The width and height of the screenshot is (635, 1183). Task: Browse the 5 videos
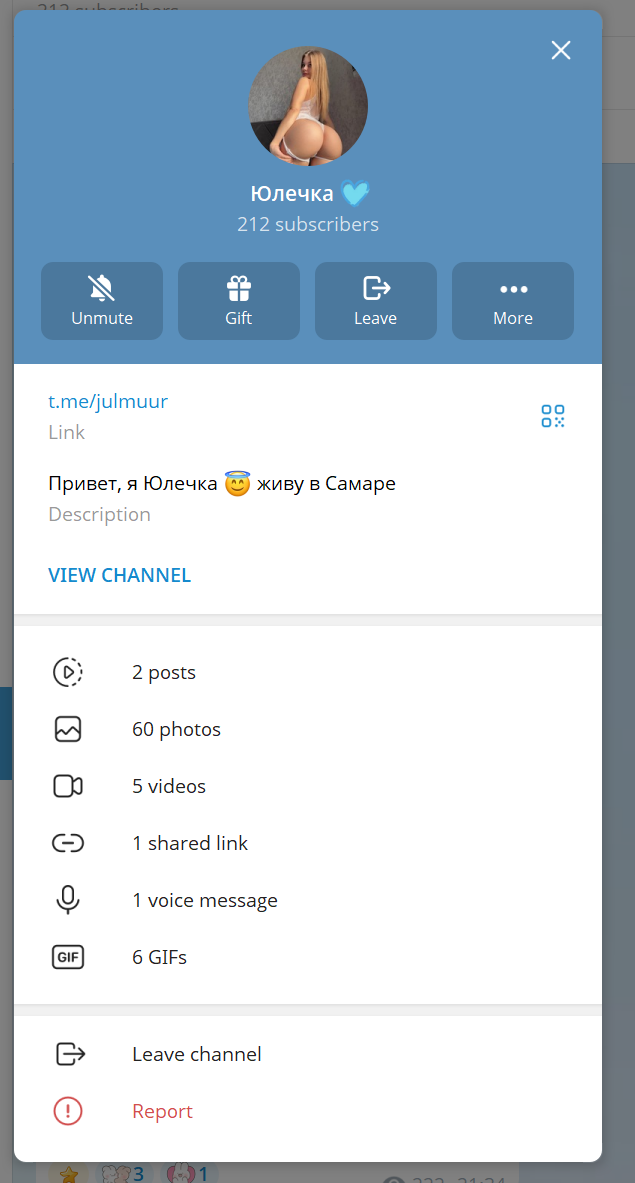click(x=169, y=787)
